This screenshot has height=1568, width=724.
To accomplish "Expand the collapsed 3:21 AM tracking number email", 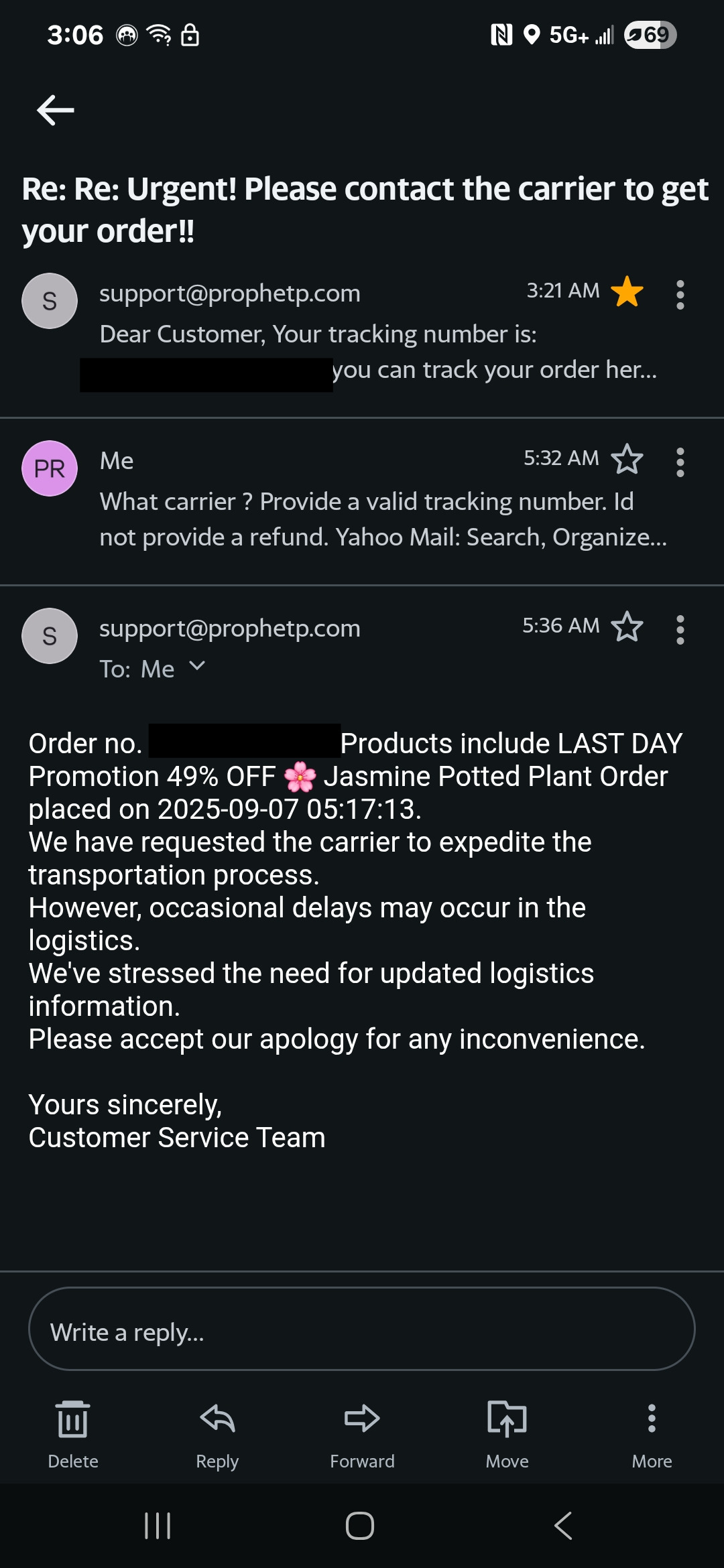I will pyautogui.click(x=375, y=335).
